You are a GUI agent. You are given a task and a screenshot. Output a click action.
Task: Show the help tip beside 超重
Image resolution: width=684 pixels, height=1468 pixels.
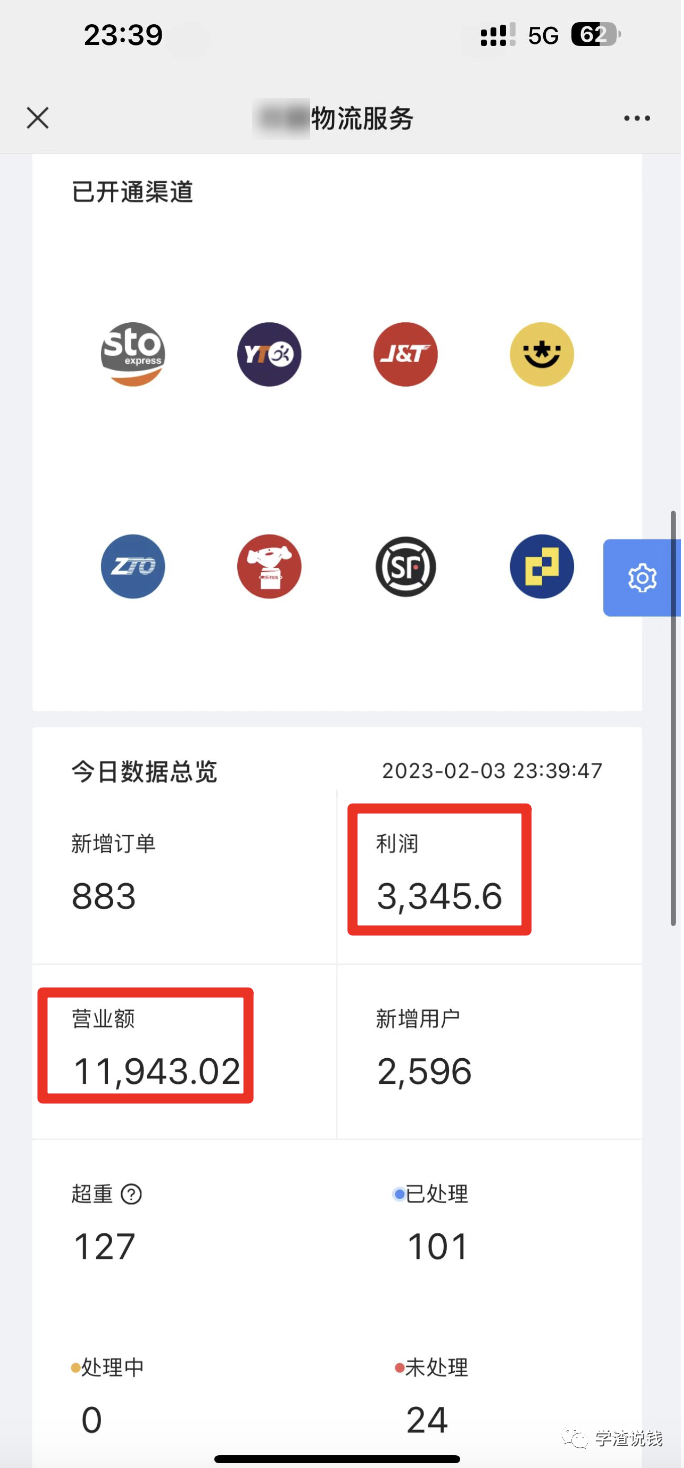pos(131,1194)
